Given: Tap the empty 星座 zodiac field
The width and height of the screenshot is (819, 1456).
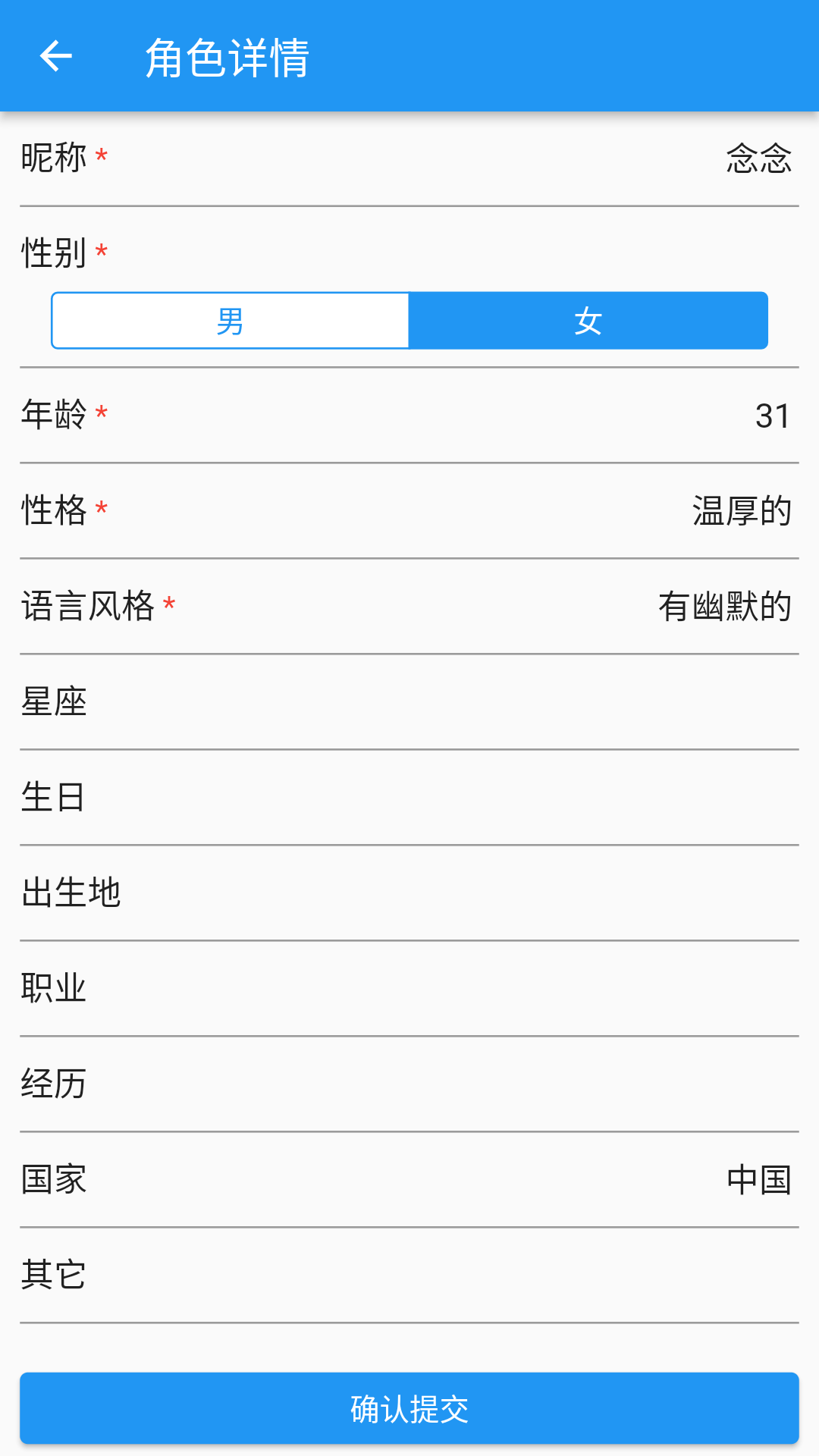Looking at the screenshot, I should 409,701.
